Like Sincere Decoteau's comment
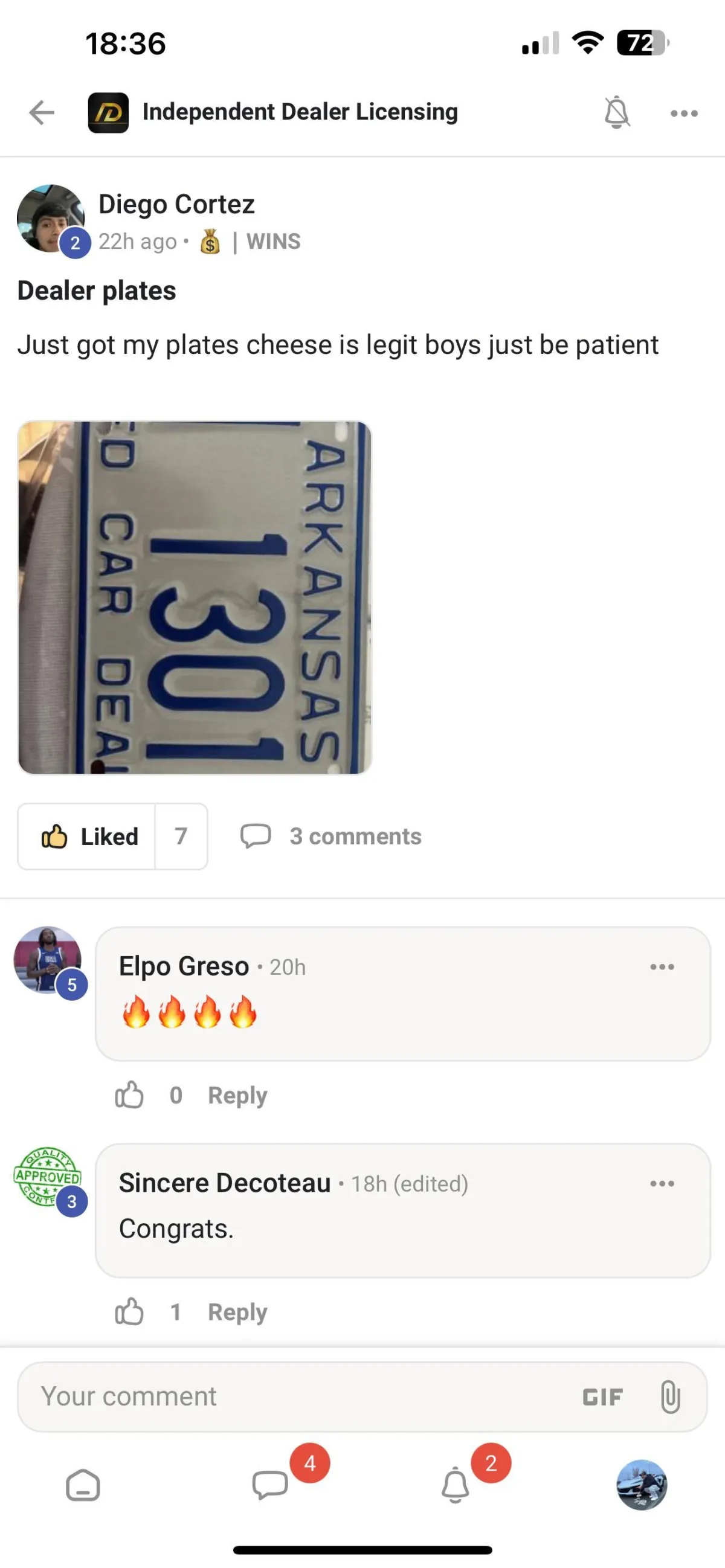Screen dimensions: 725x1568 coord(129,1312)
